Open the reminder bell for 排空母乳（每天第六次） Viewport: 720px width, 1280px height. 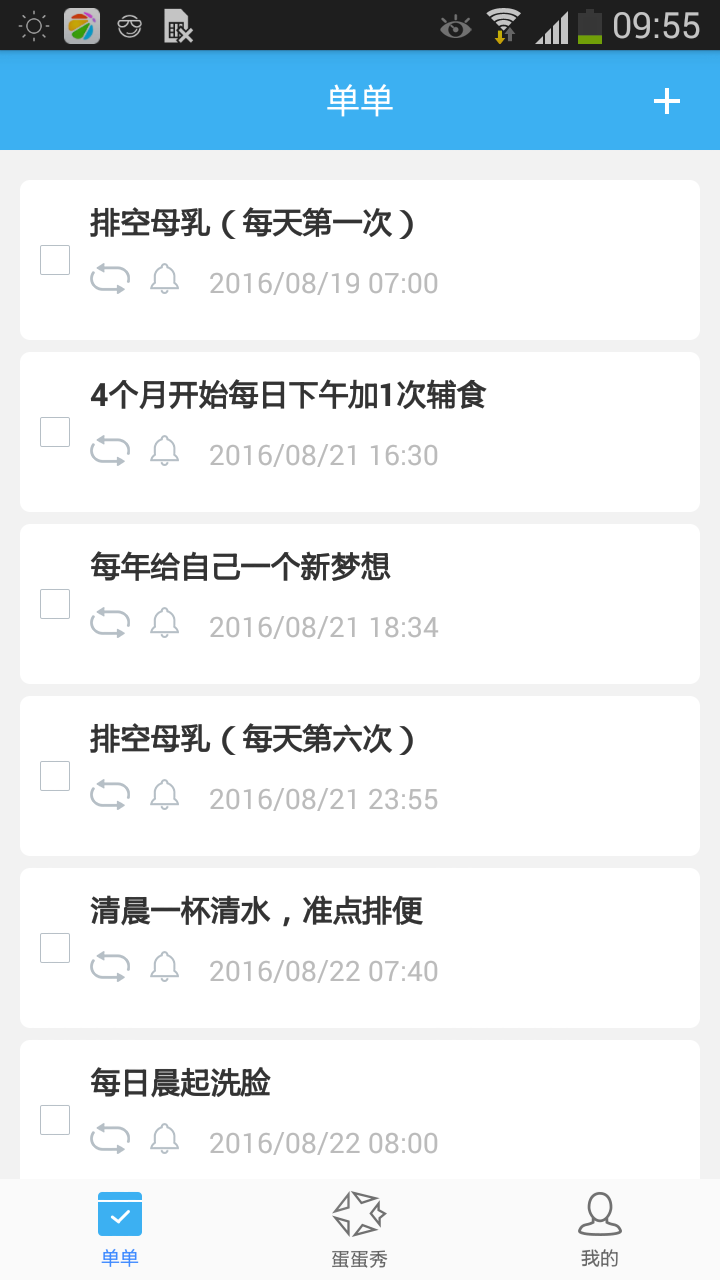[x=165, y=795]
